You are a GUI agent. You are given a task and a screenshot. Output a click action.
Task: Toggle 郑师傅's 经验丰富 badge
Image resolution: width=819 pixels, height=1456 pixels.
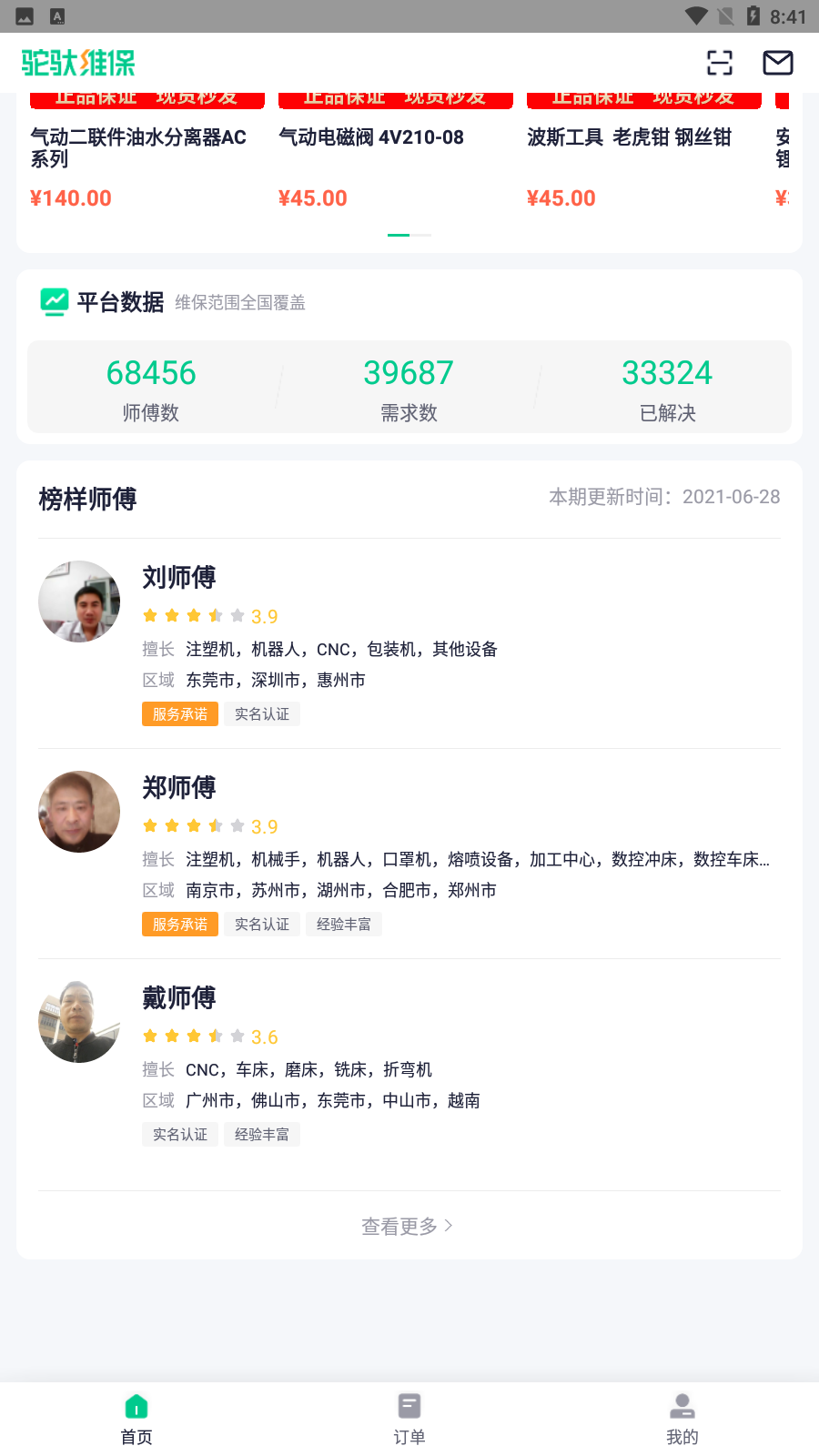pos(344,924)
